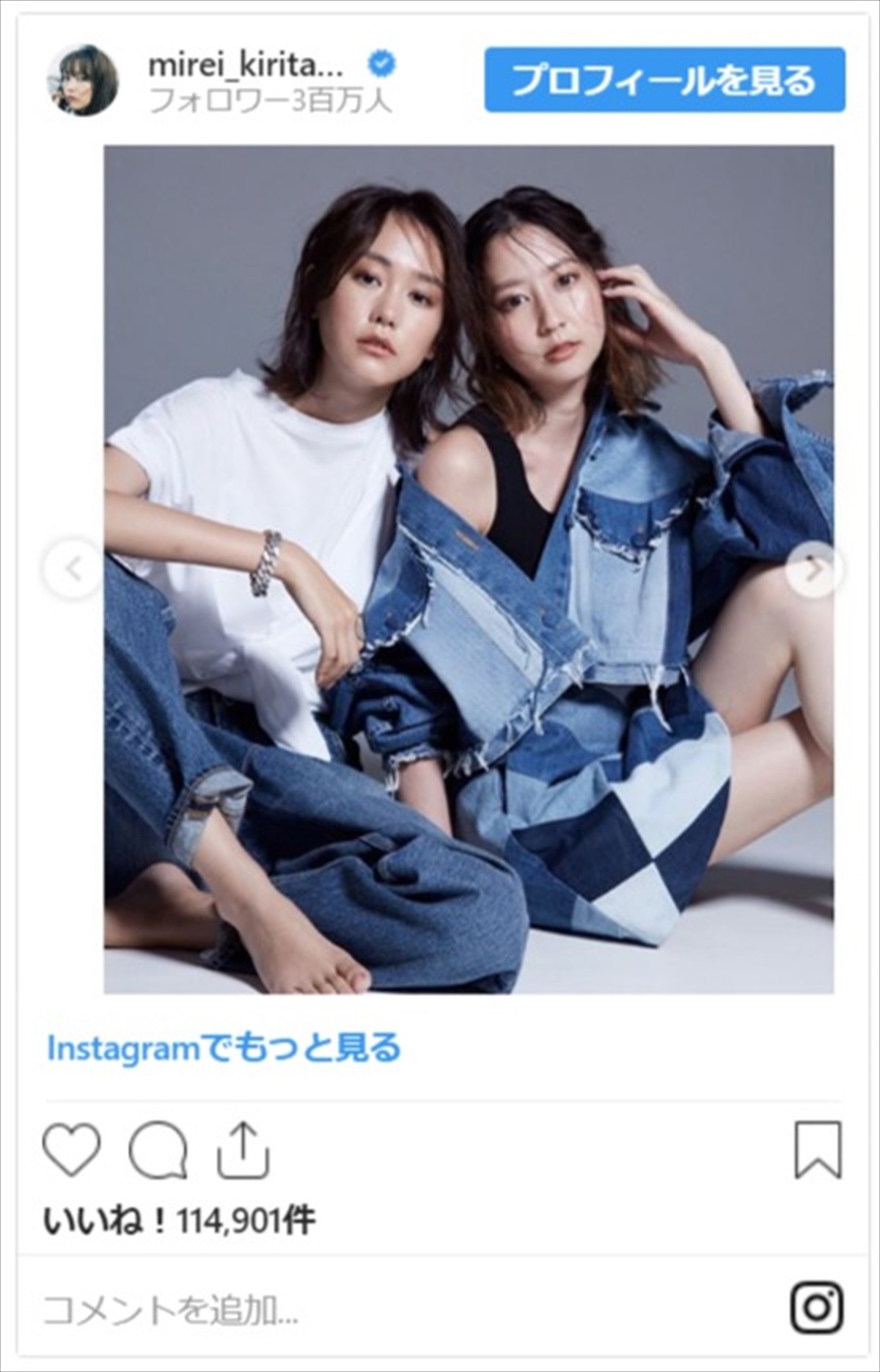Like this post with the heart icon
This screenshot has height=1372, width=880.
(x=71, y=1149)
